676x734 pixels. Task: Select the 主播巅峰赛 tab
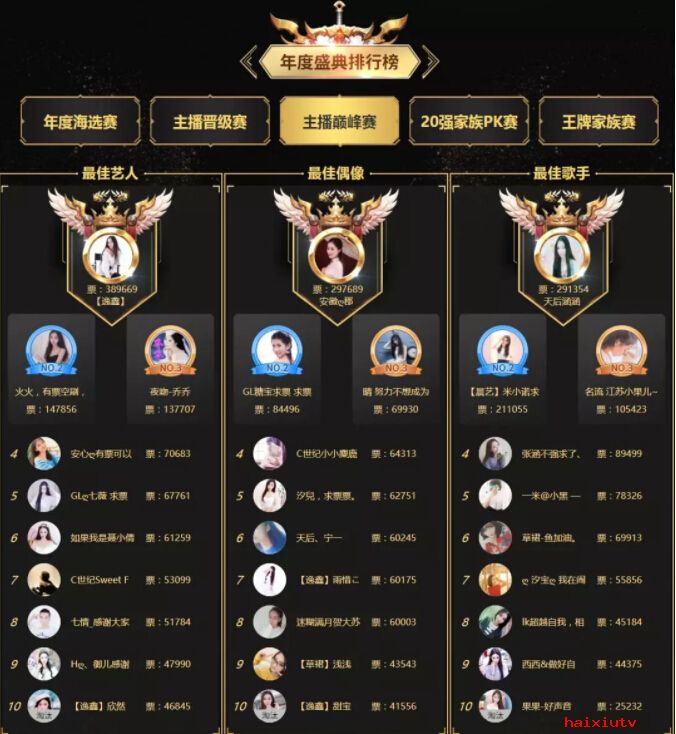tap(340, 122)
